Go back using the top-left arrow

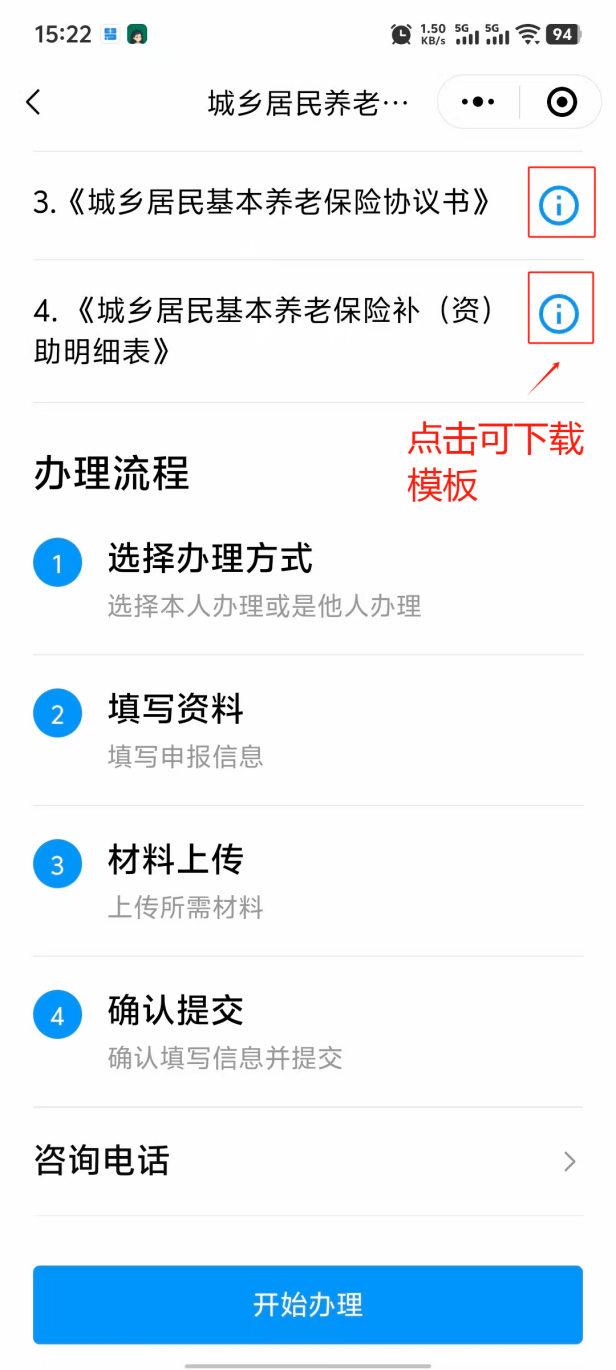pyautogui.click(x=34, y=102)
